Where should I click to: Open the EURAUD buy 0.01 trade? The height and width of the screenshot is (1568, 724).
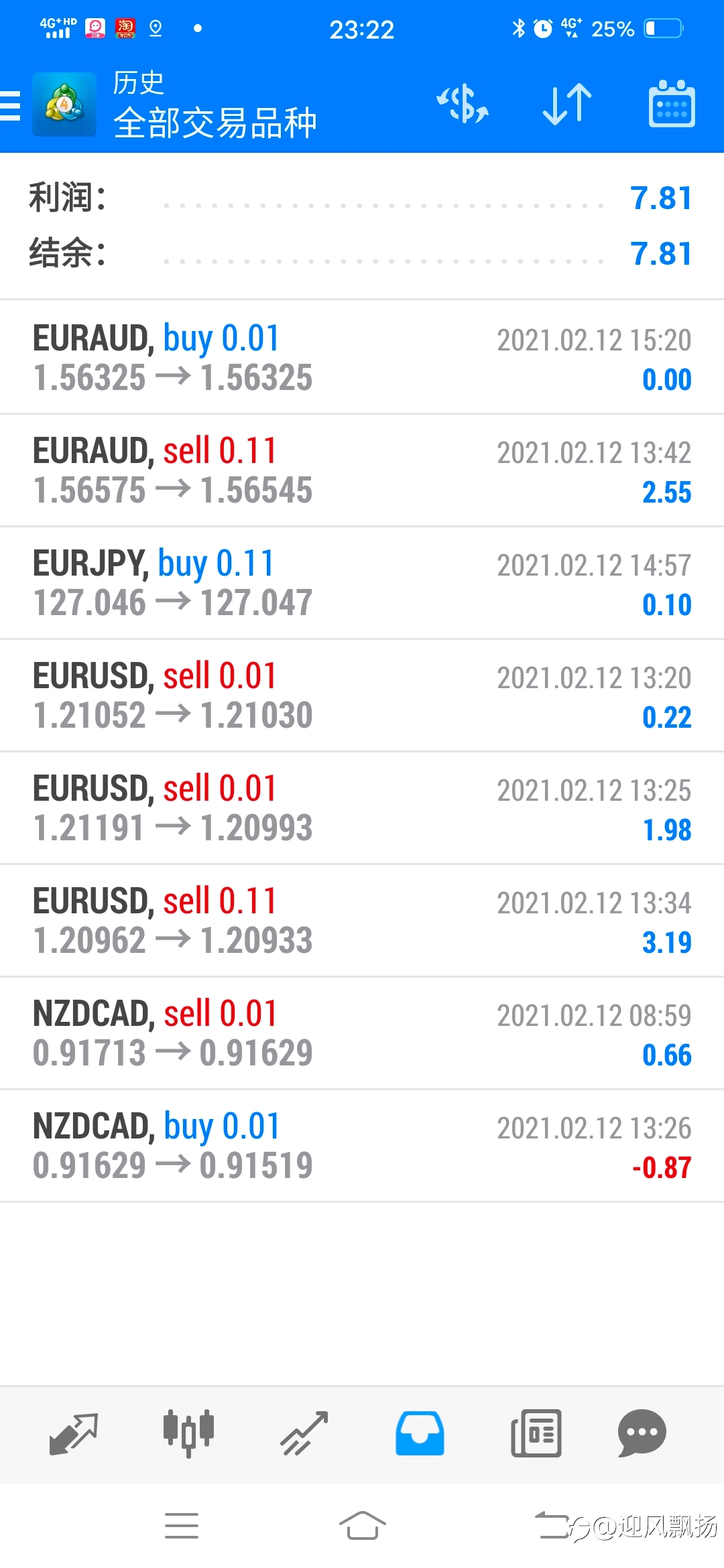coord(362,357)
